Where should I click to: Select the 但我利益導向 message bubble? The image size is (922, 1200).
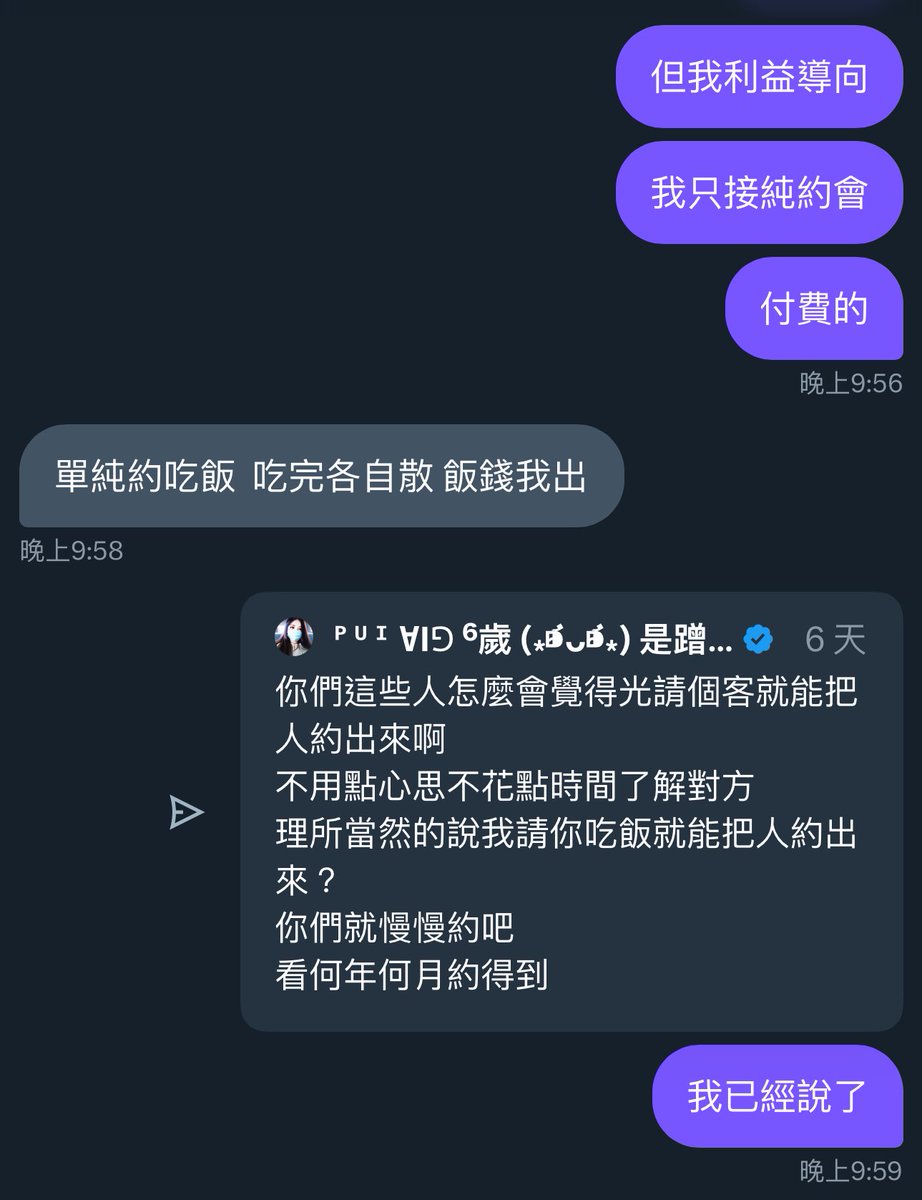758,77
